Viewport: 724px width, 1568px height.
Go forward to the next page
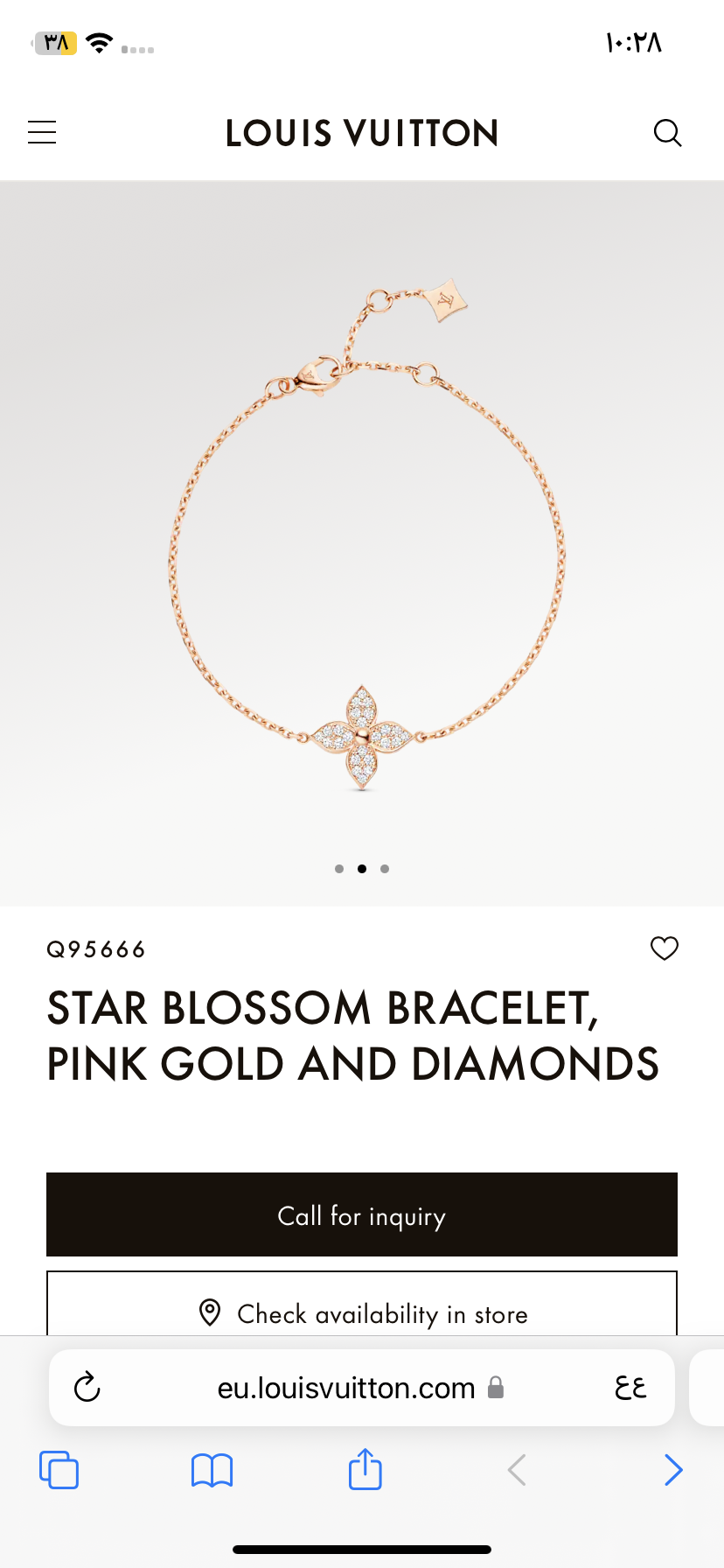[673, 1470]
